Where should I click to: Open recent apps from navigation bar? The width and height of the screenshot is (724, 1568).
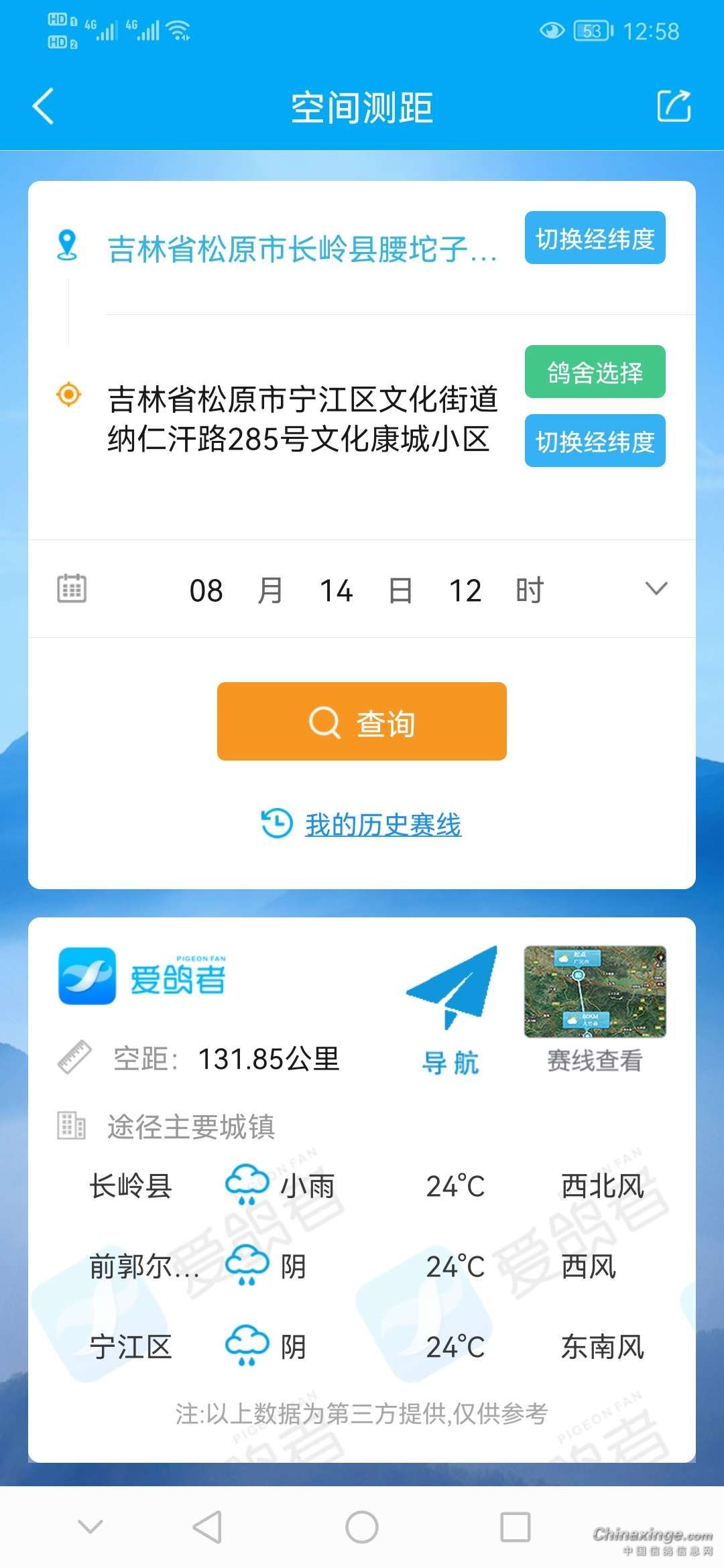point(515,1527)
